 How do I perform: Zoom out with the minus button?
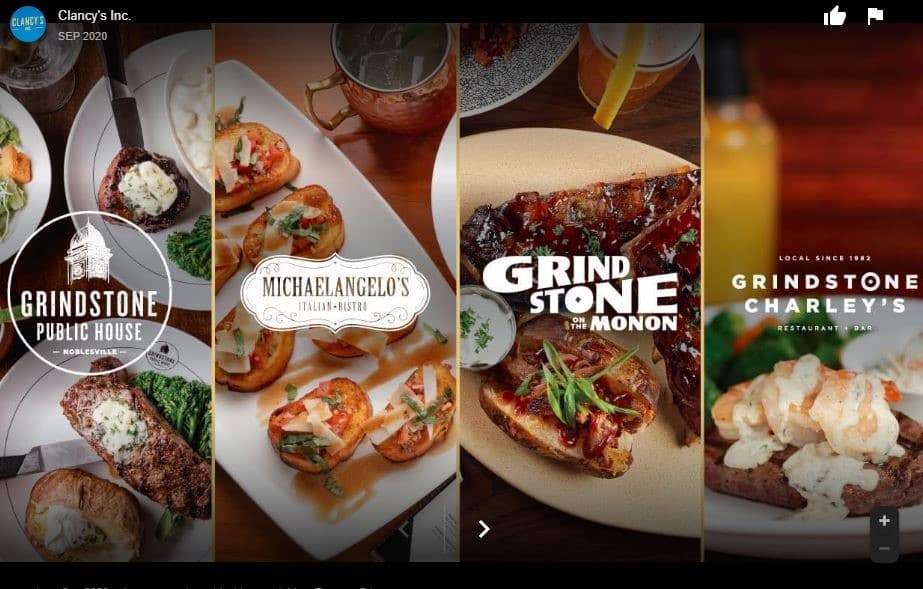[884, 548]
